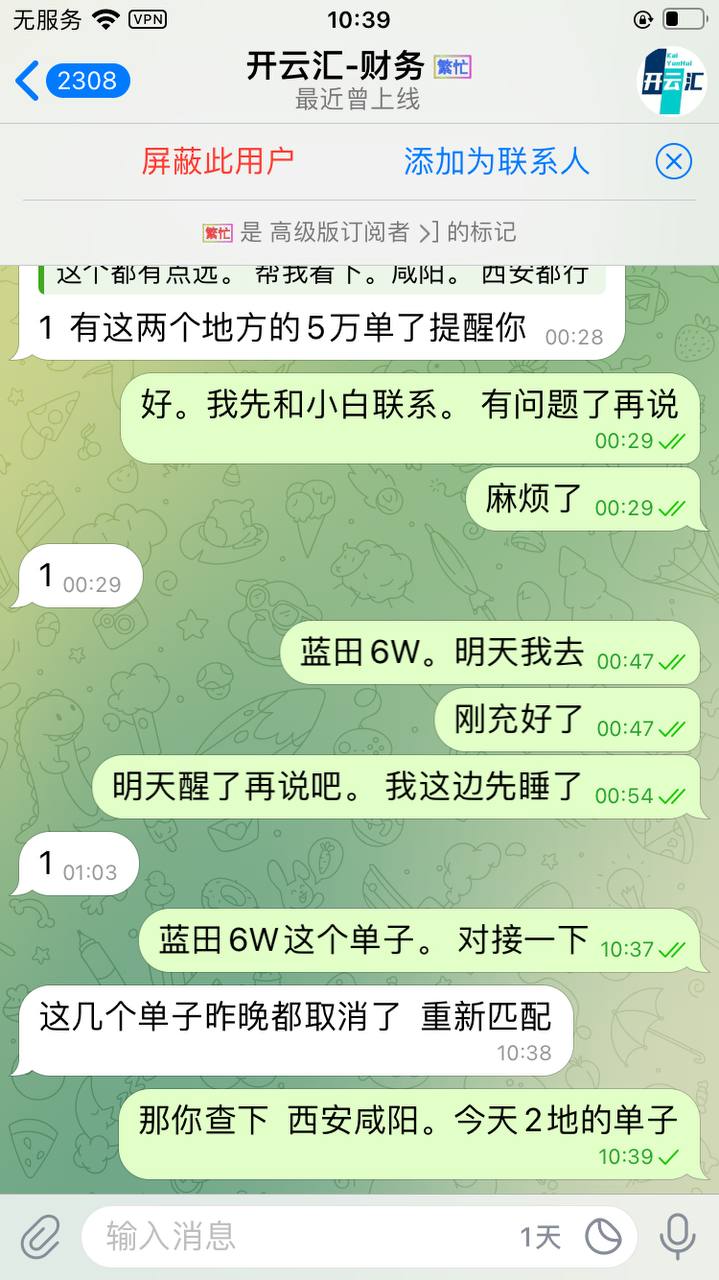This screenshot has width=719, height=1280.
Task: Open attachment paperclip menu
Action: pos(41,1237)
